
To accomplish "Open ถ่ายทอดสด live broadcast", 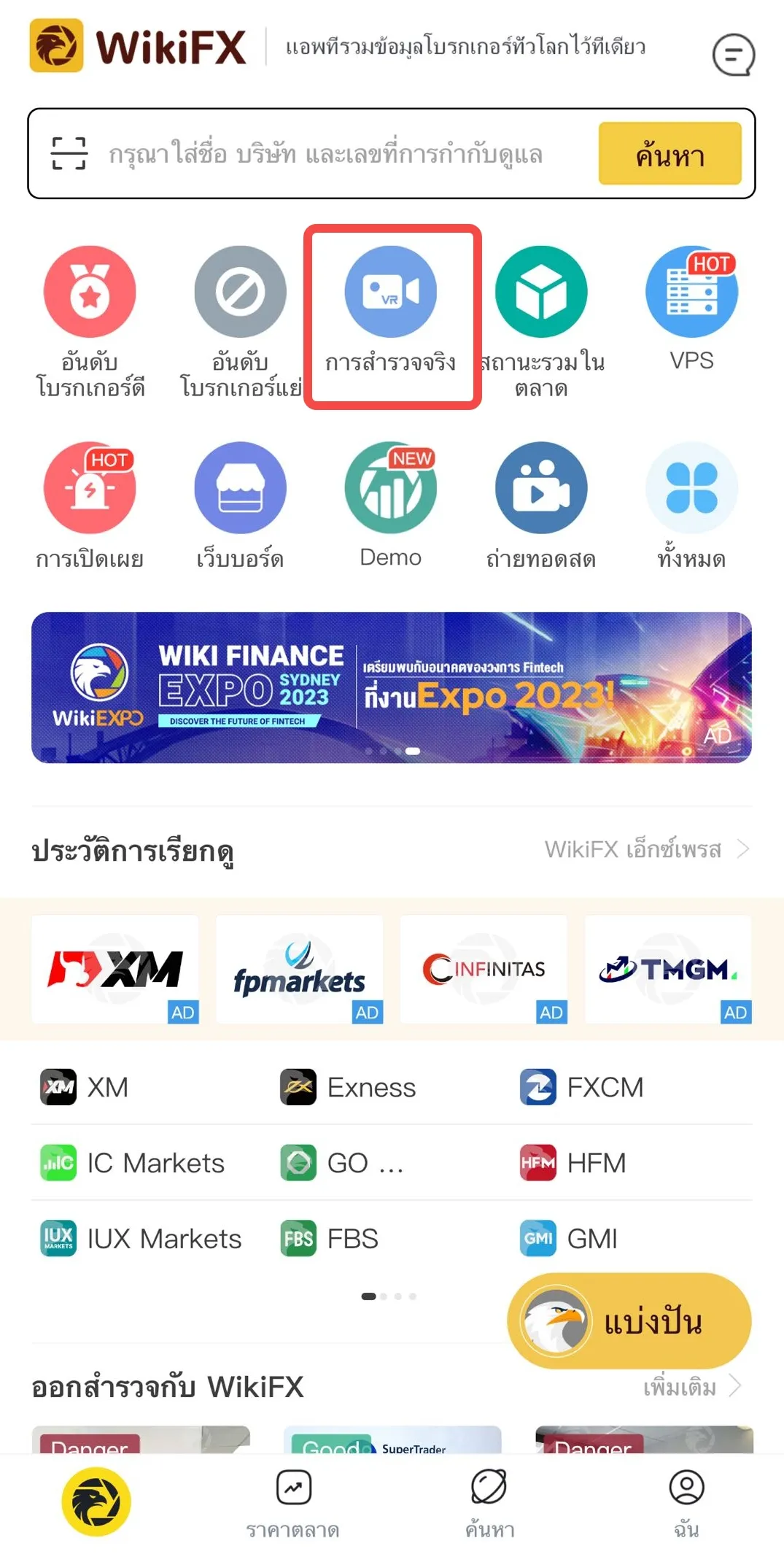I will [541, 506].
